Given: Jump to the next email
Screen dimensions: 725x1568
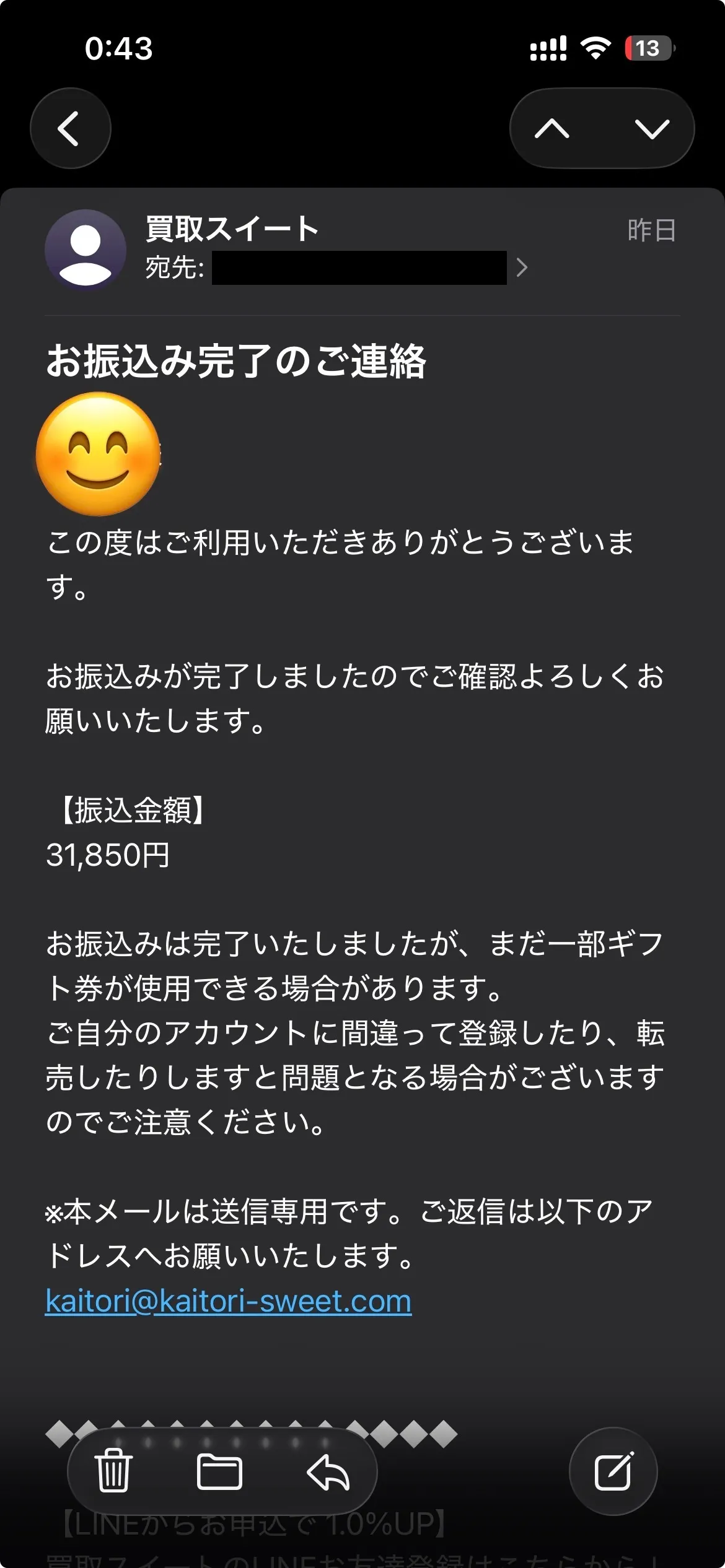Looking at the screenshot, I should pos(652,129).
